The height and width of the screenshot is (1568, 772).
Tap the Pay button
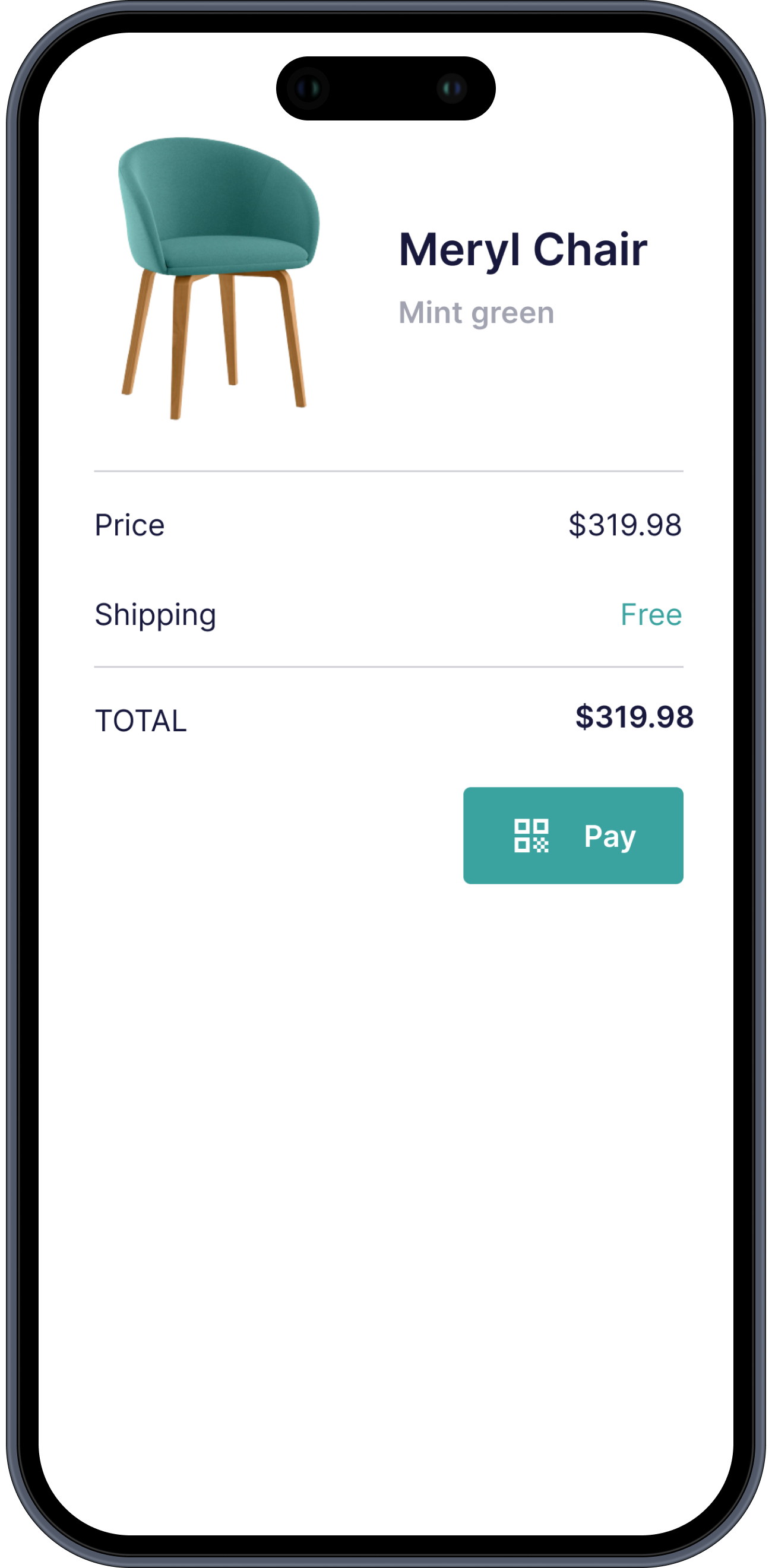[x=573, y=835]
